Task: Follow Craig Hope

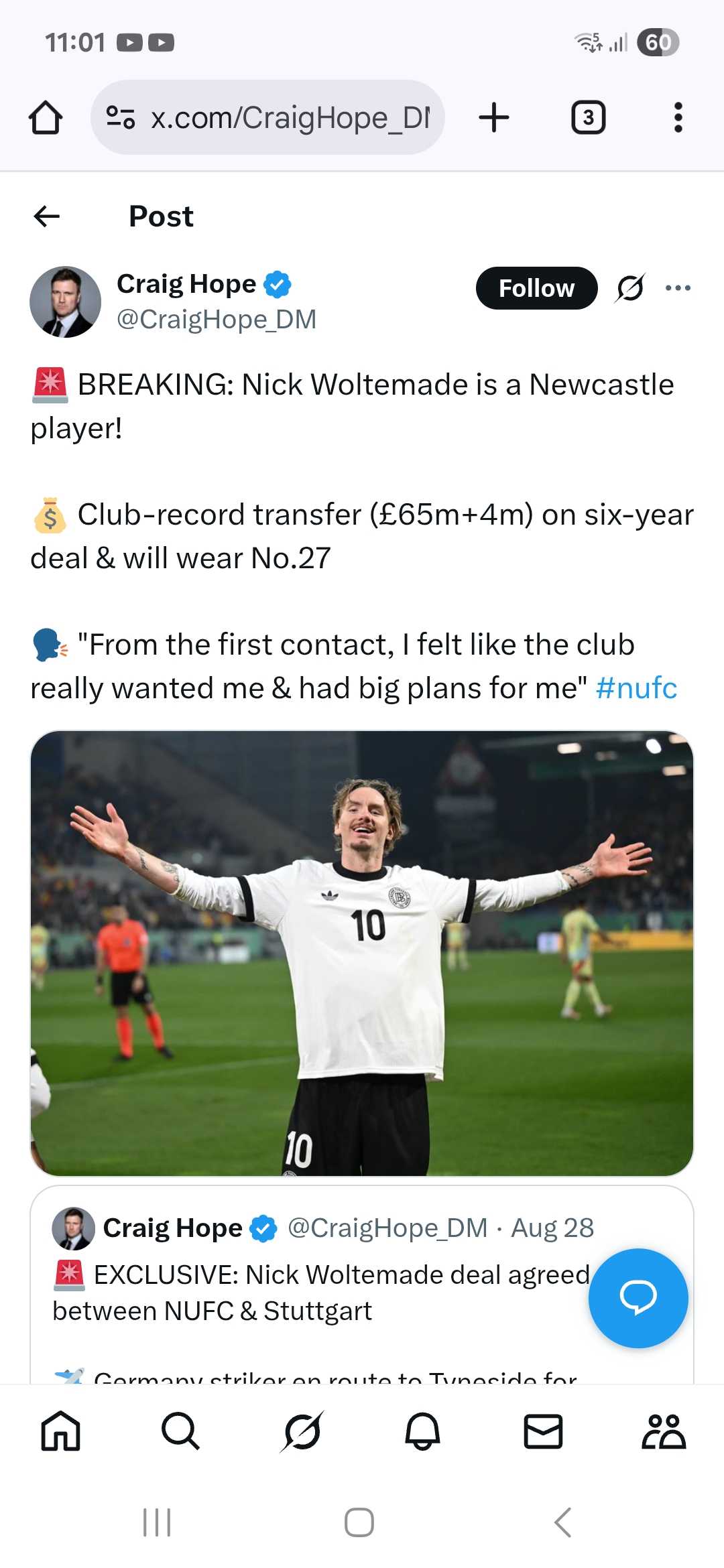Action: tap(536, 288)
